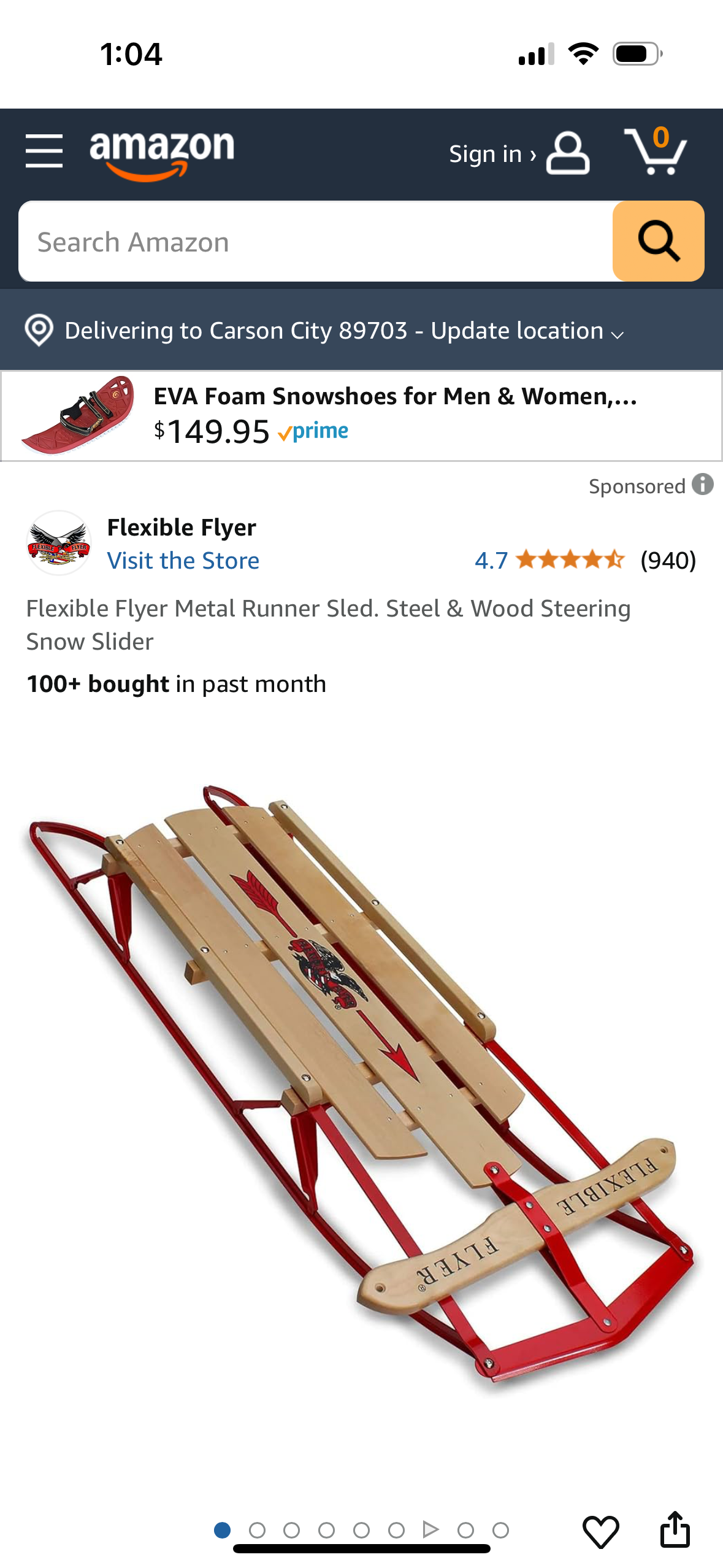Tap Sign in to your account
Screen dimensions: 723x1568
click(519, 153)
